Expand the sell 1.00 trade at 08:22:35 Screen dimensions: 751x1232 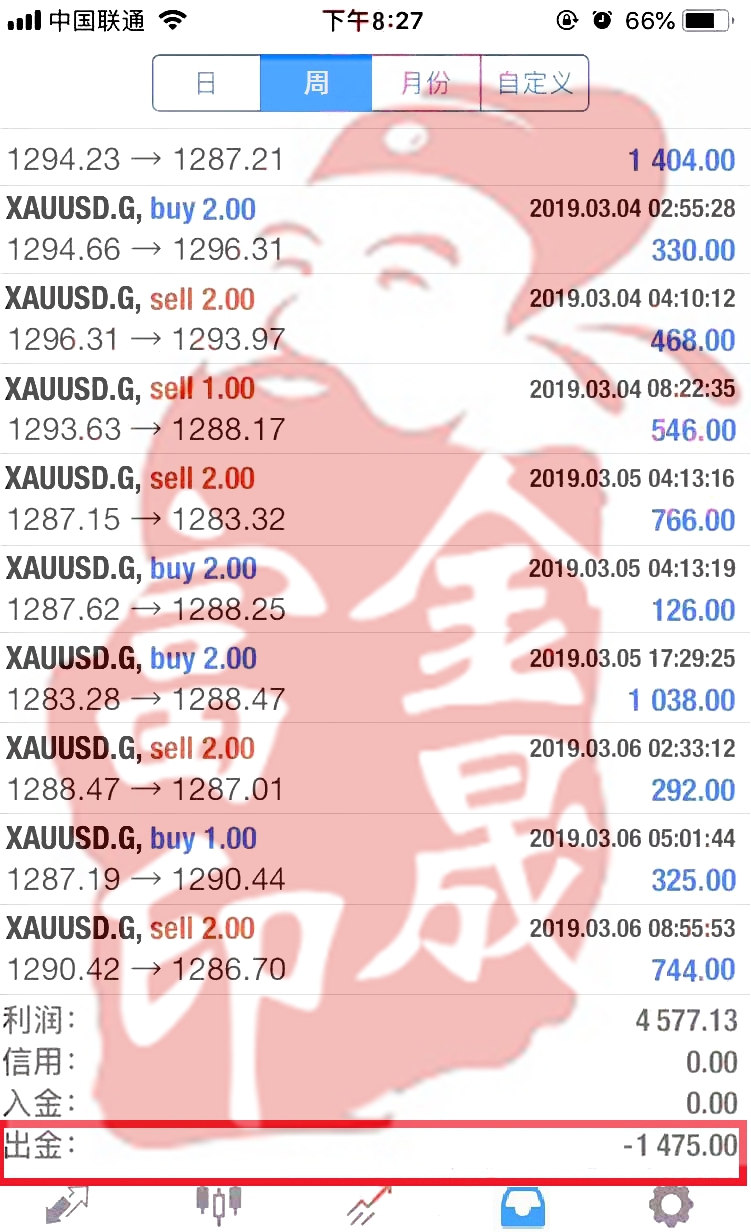click(x=375, y=409)
